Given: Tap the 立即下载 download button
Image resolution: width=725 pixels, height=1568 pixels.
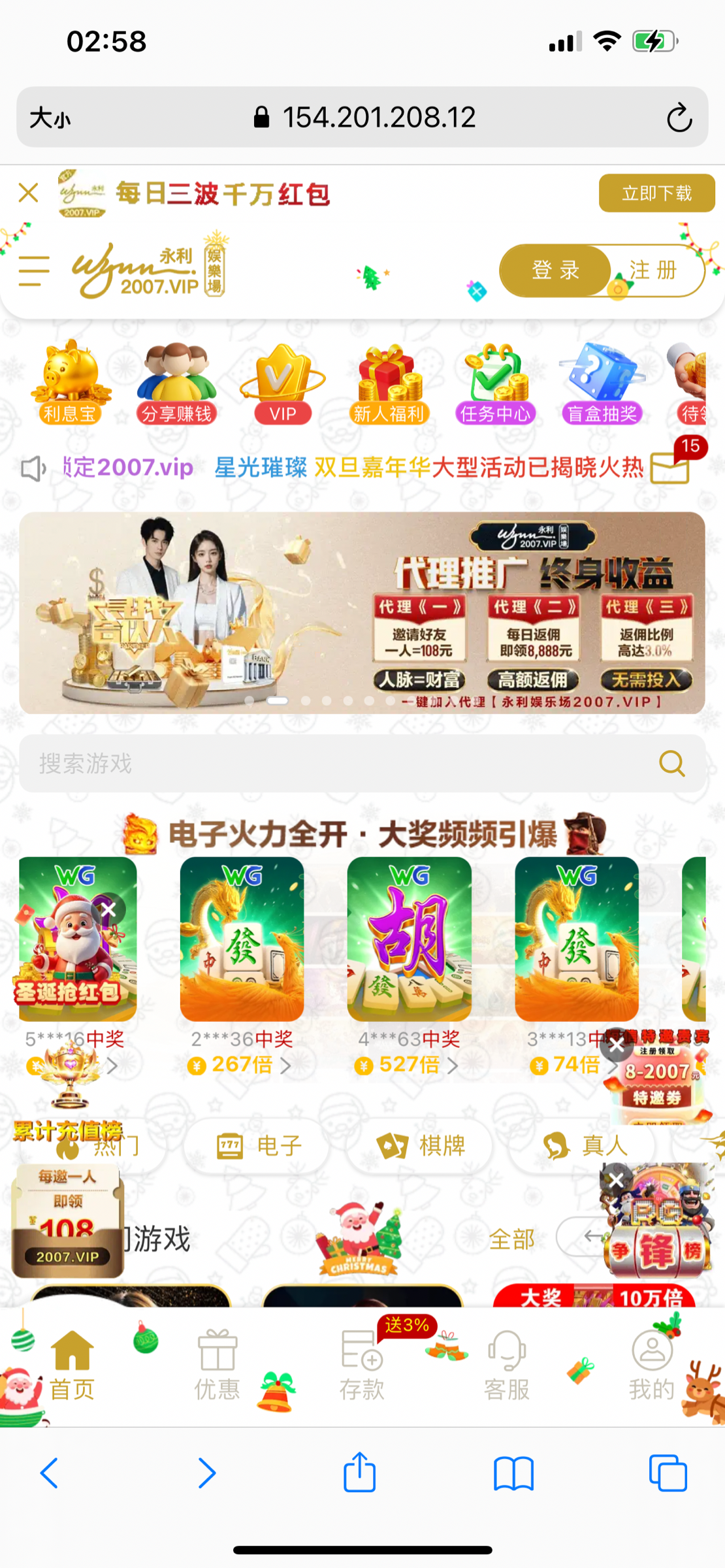Looking at the screenshot, I should click(656, 193).
